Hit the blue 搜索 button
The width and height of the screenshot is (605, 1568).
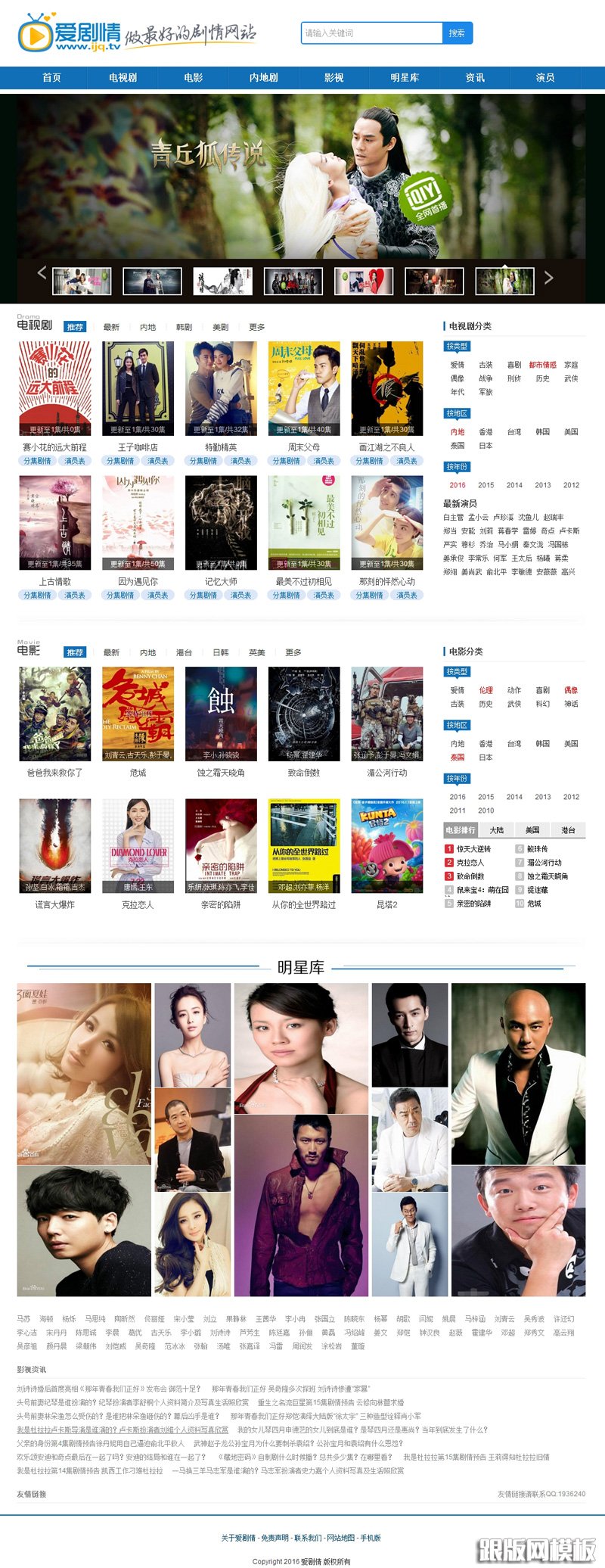[457, 33]
